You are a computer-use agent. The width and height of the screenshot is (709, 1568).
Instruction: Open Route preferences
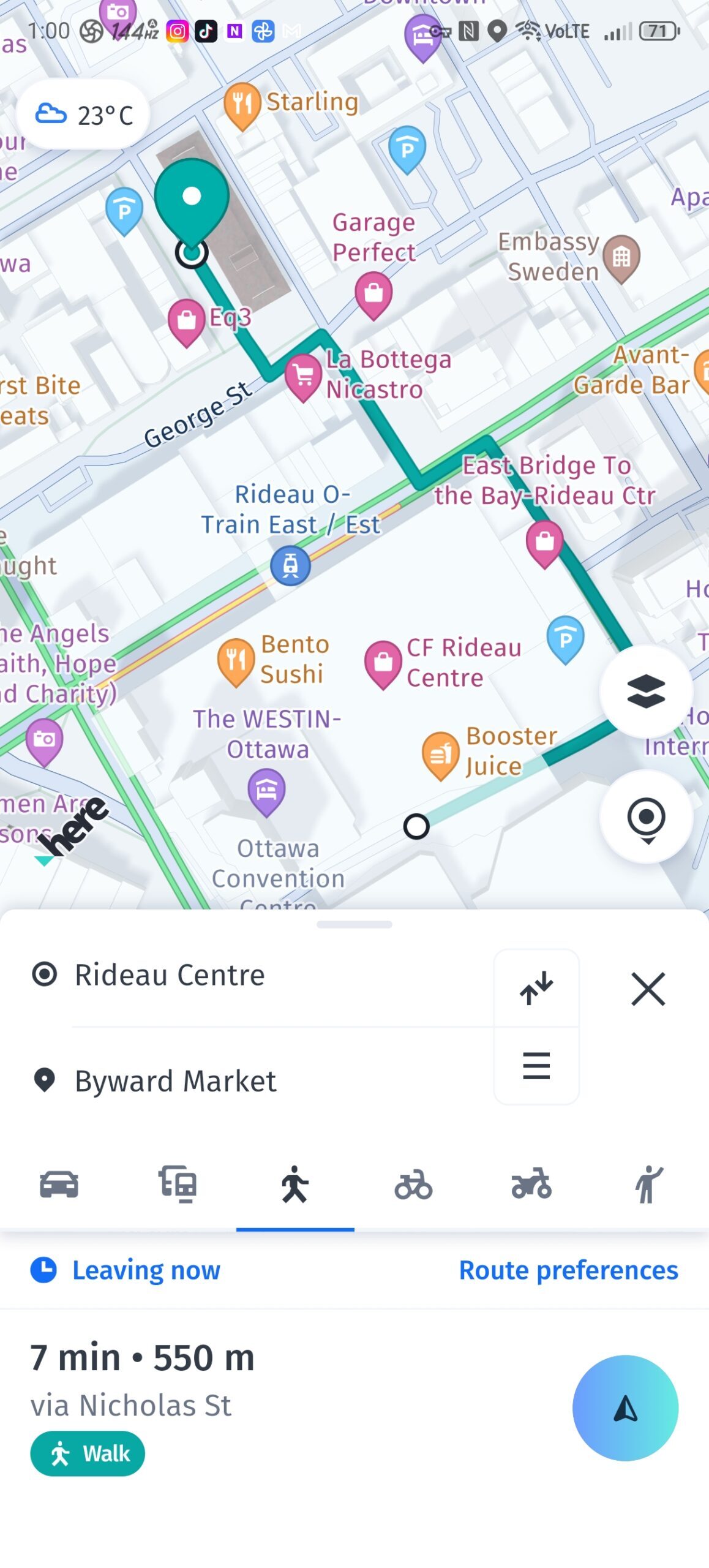coord(568,1270)
